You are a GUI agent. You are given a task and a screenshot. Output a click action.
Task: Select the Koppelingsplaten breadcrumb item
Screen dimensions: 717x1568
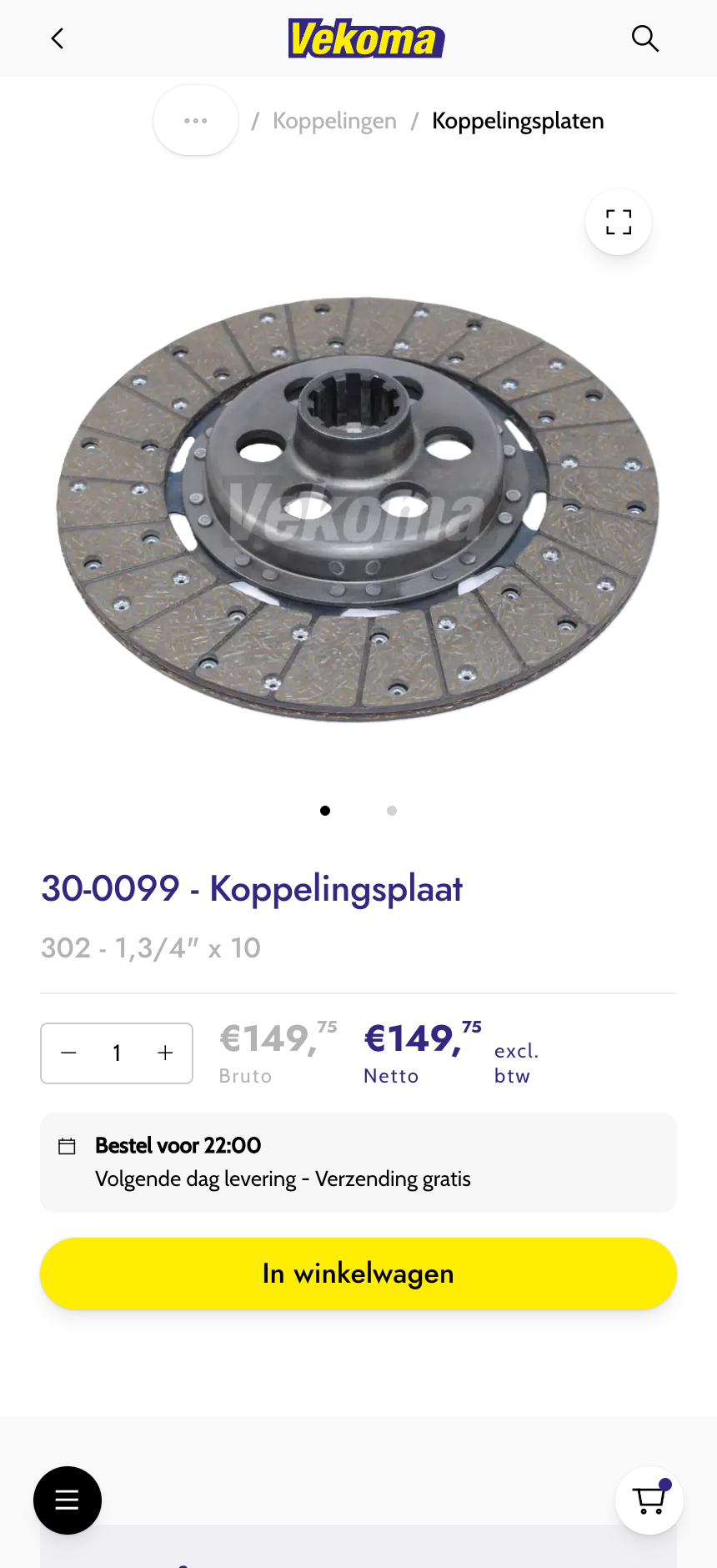[518, 120]
